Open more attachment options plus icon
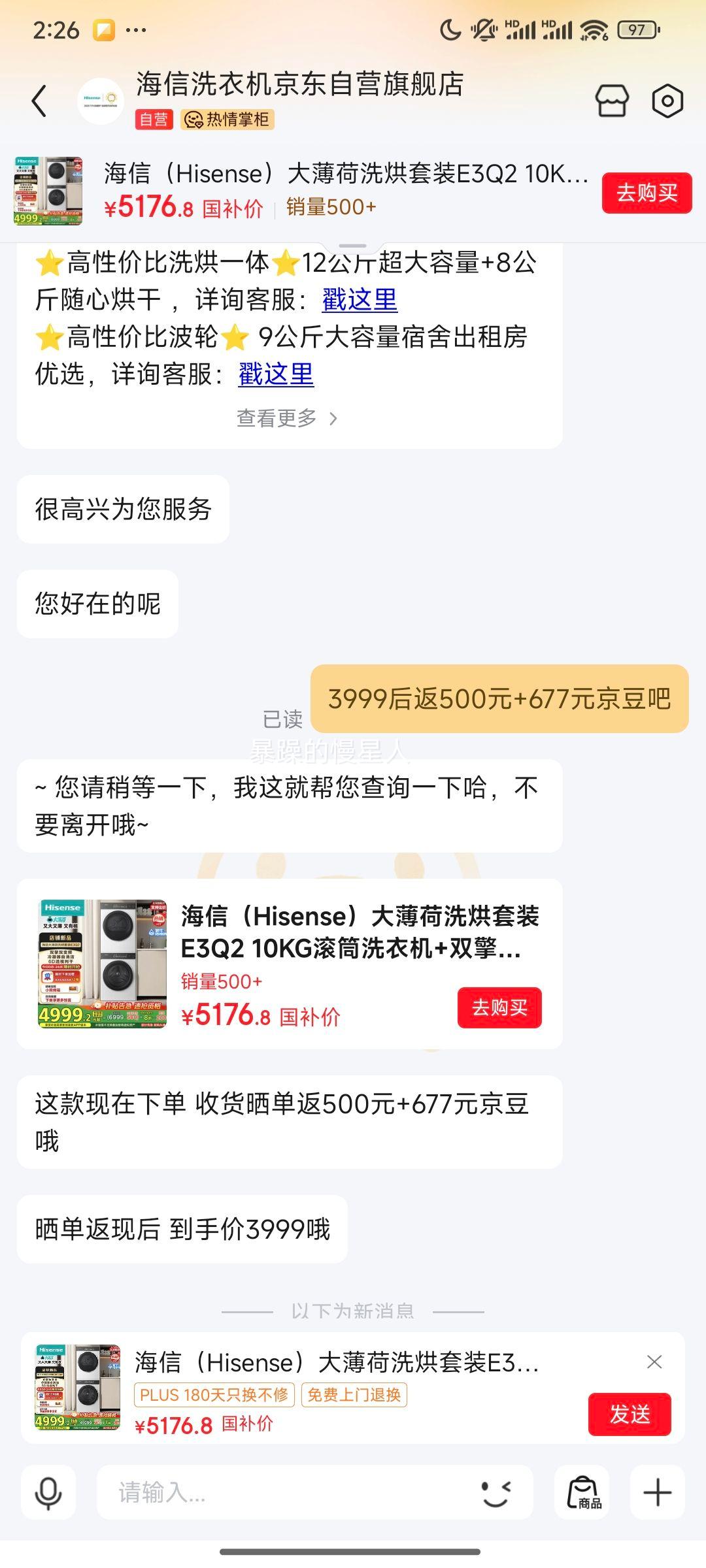 pos(658,1492)
